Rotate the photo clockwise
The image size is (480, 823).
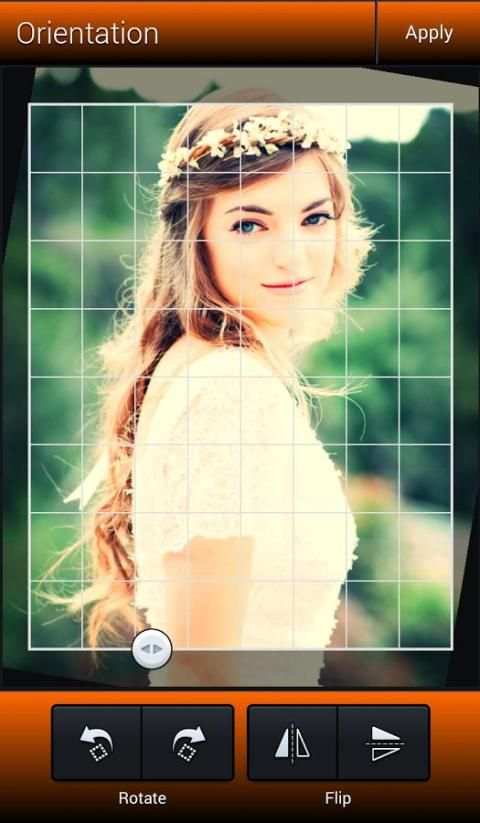188,743
